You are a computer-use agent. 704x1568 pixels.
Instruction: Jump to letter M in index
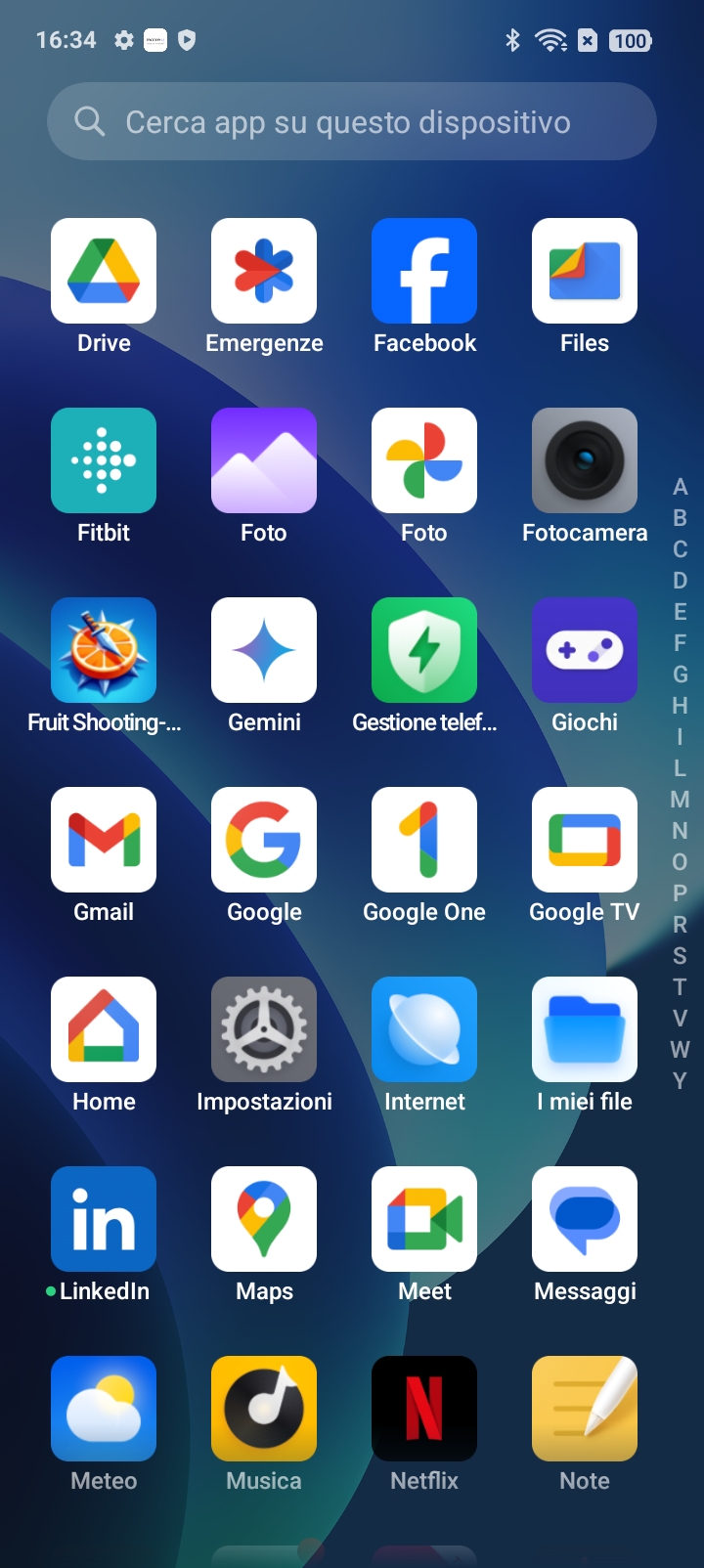(680, 800)
